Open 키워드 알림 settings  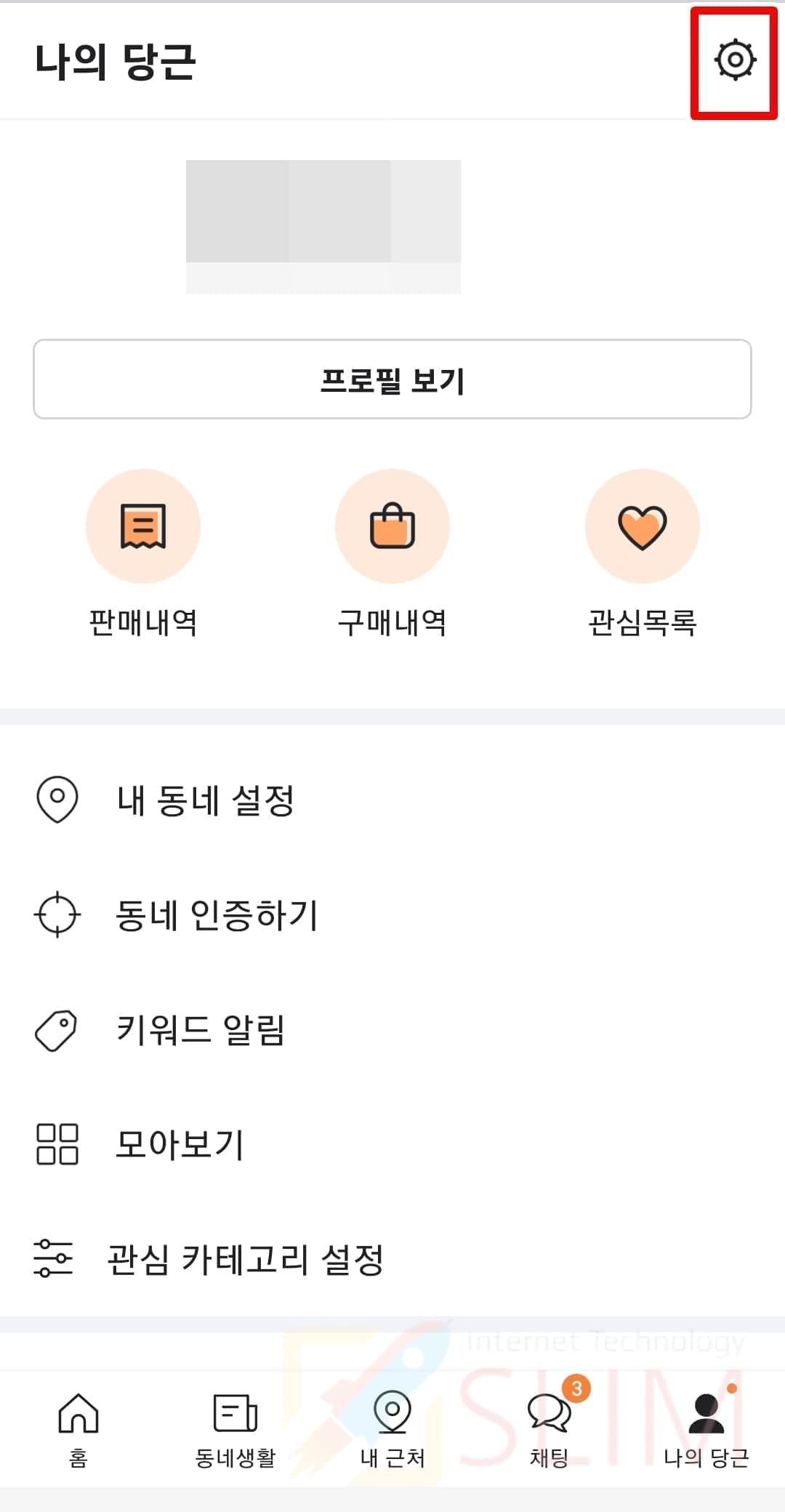[x=392, y=1030]
